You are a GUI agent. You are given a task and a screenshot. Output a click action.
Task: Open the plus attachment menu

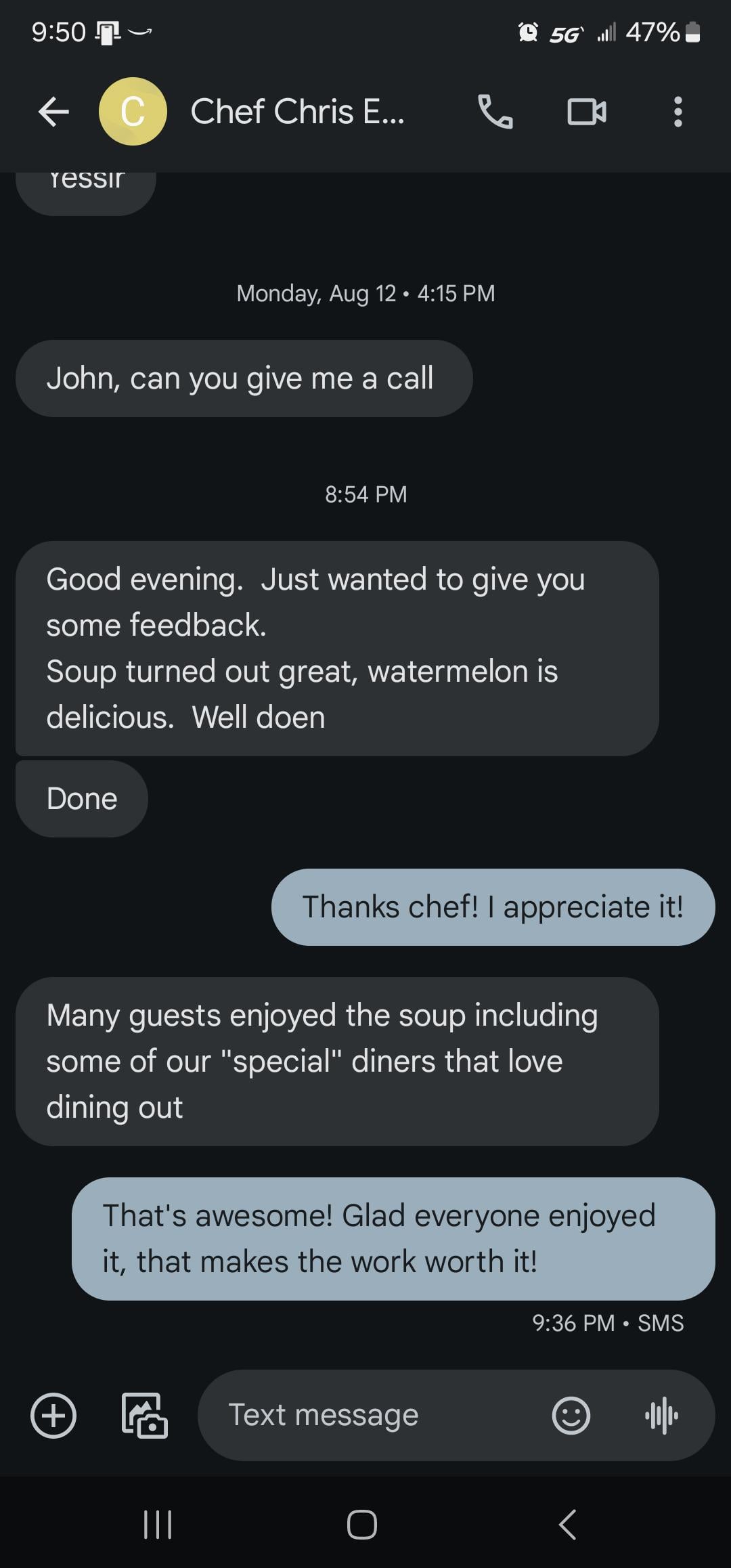[53, 1415]
